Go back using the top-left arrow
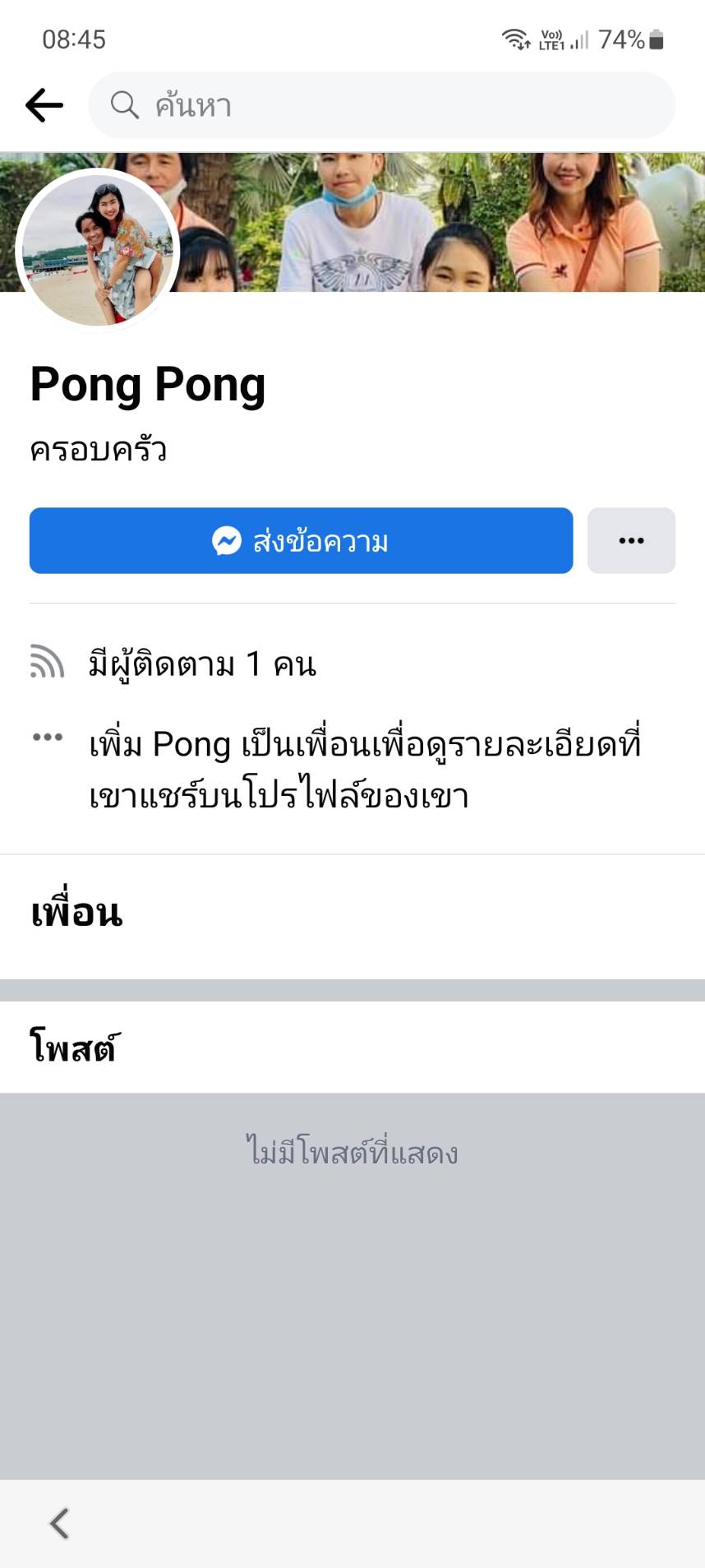Image resolution: width=705 pixels, height=1568 pixels. click(44, 105)
